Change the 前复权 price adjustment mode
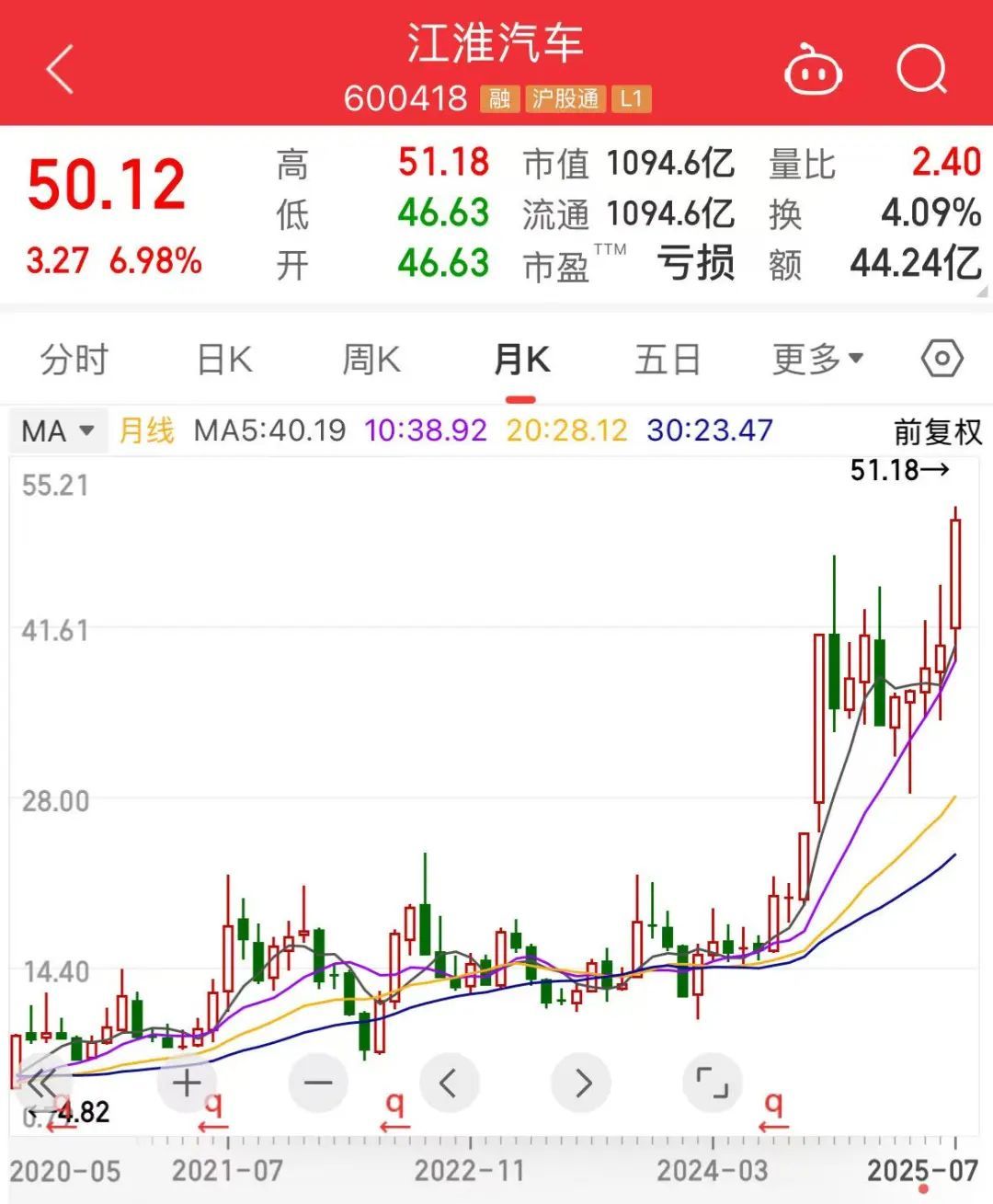The image size is (993, 1204). (x=938, y=431)
